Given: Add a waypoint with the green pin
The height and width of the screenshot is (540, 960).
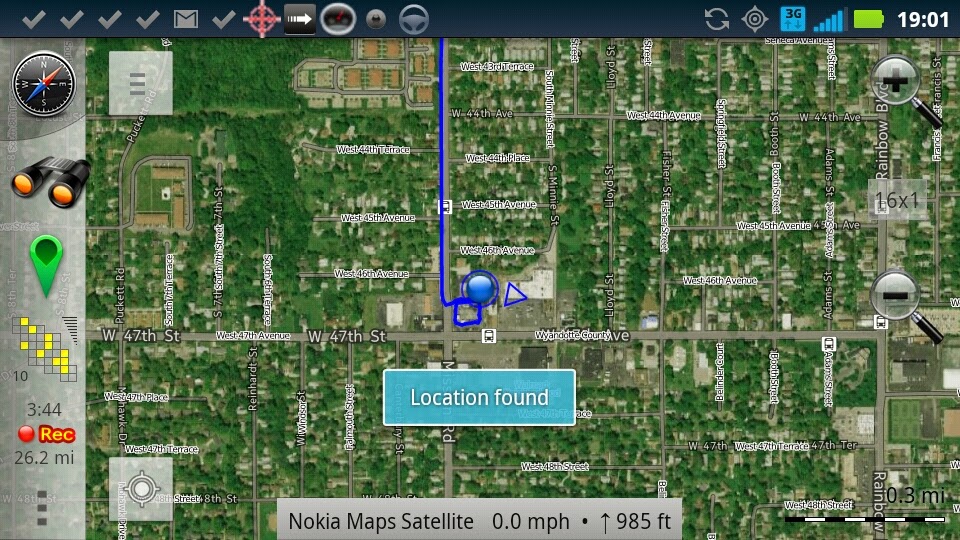Looking at the screenshot, I should [x=46, y=265].
